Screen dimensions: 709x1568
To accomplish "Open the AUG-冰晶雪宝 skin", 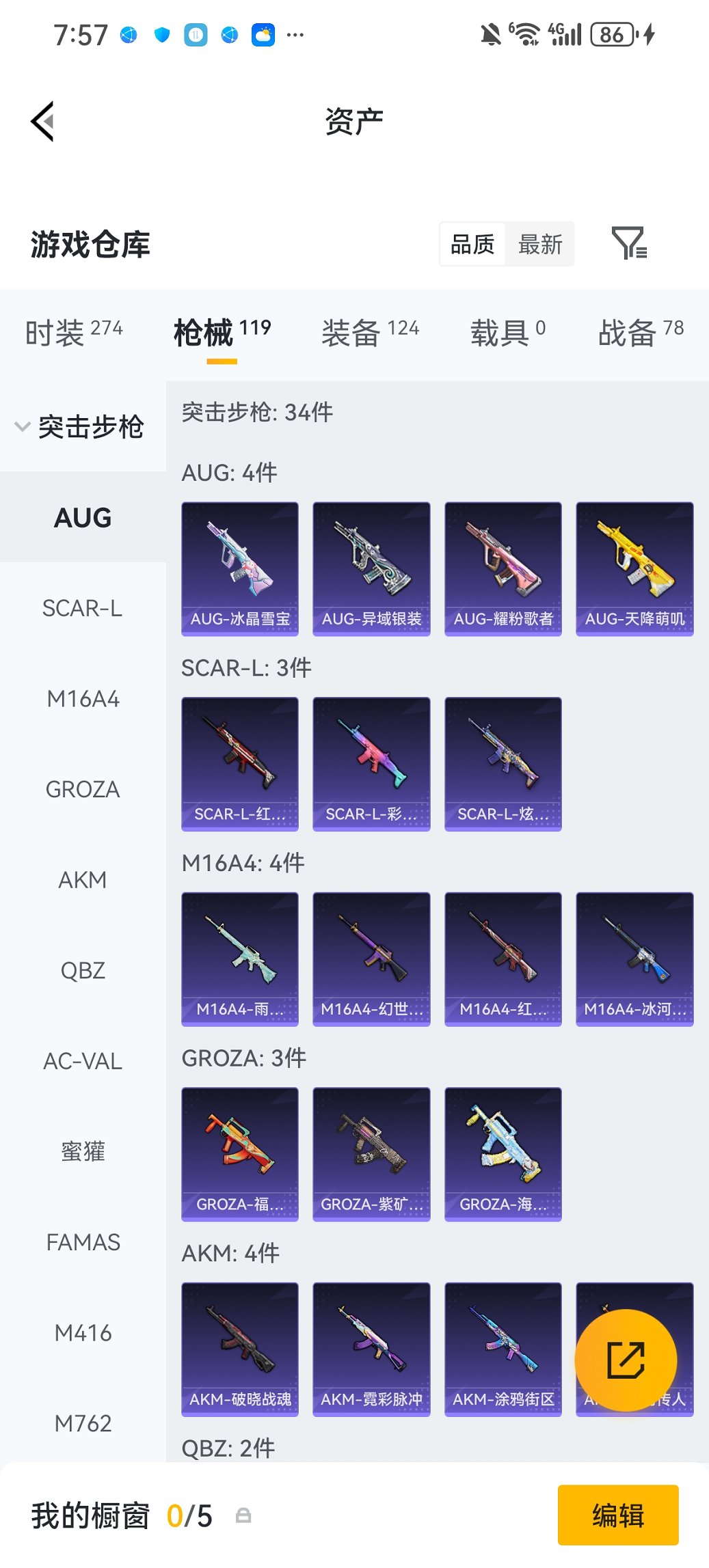I will click(x=240, y=568).
